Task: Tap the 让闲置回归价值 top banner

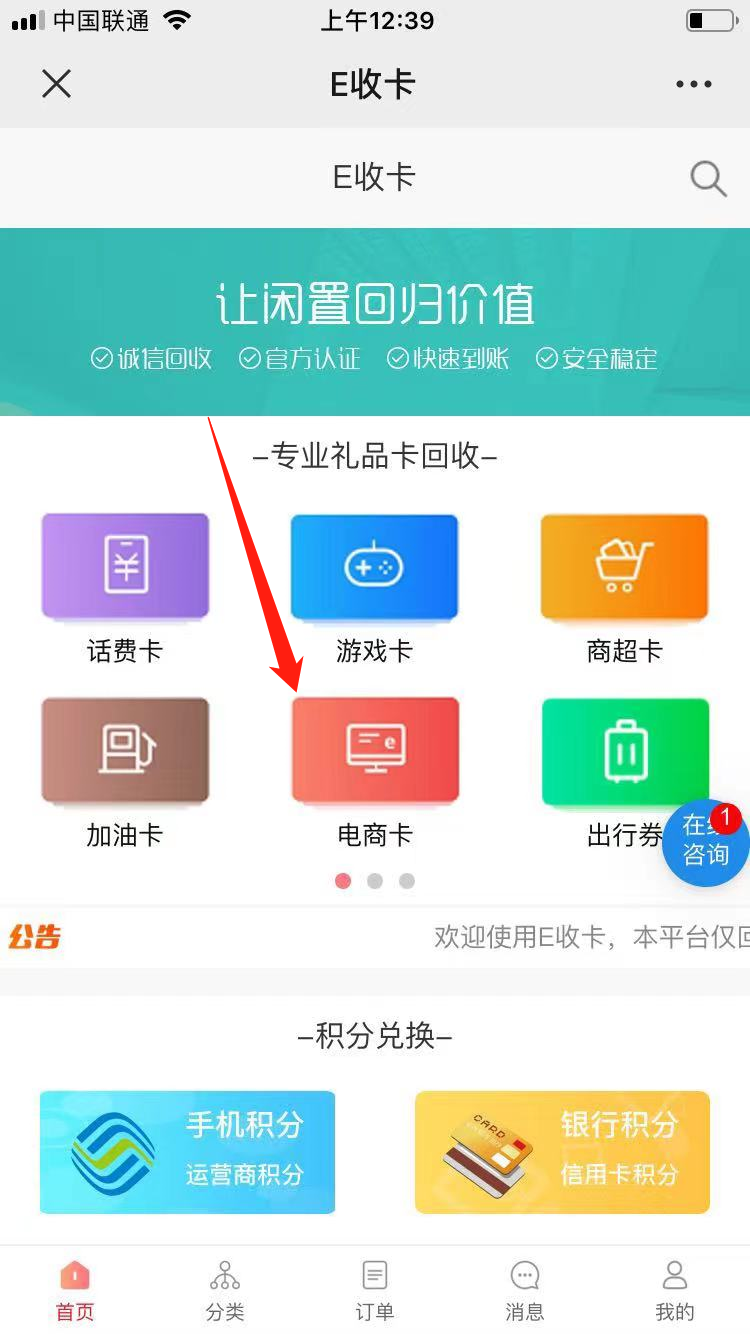Action: [375, 322]
